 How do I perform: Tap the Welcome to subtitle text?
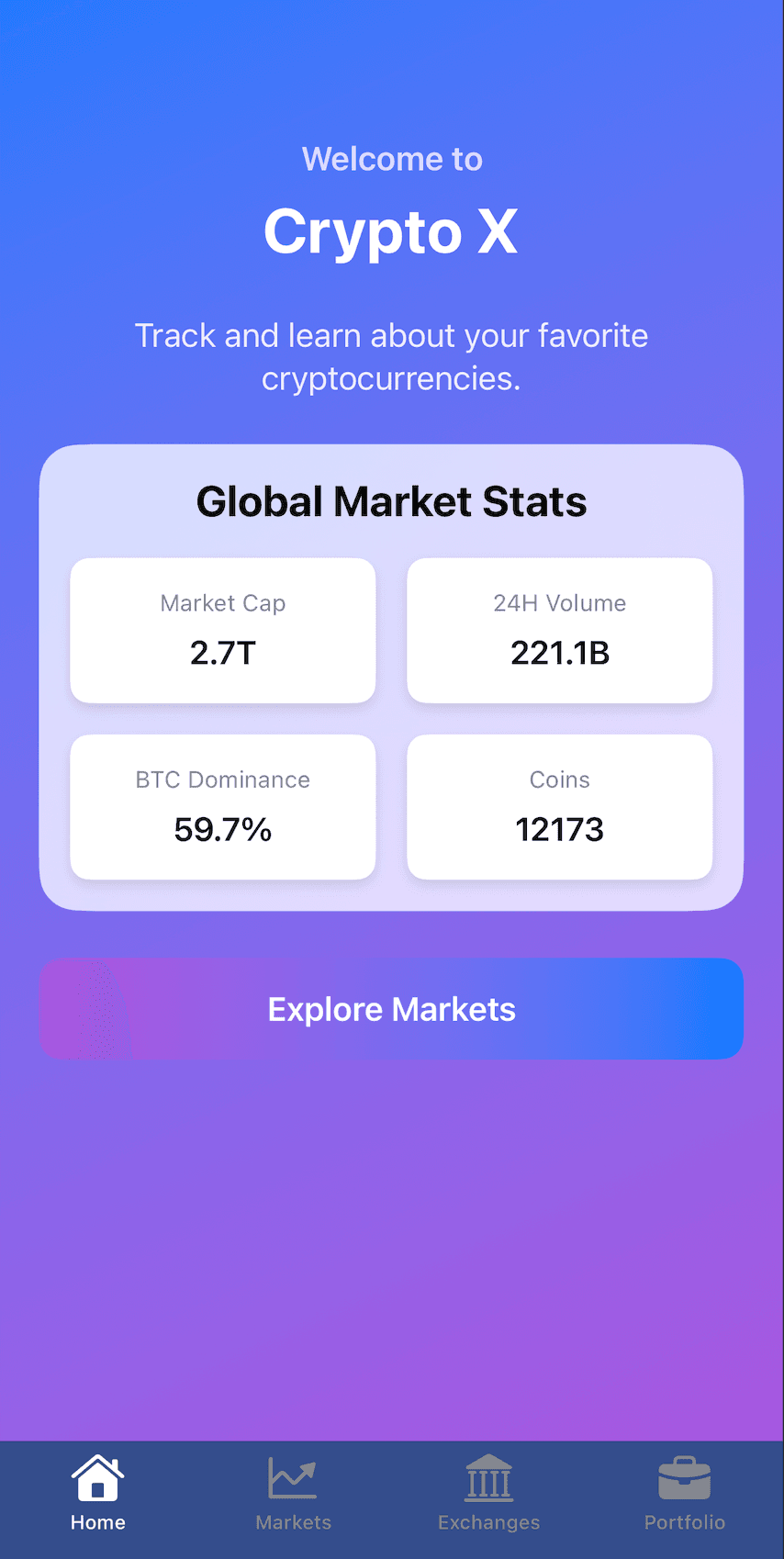point(392,158)
